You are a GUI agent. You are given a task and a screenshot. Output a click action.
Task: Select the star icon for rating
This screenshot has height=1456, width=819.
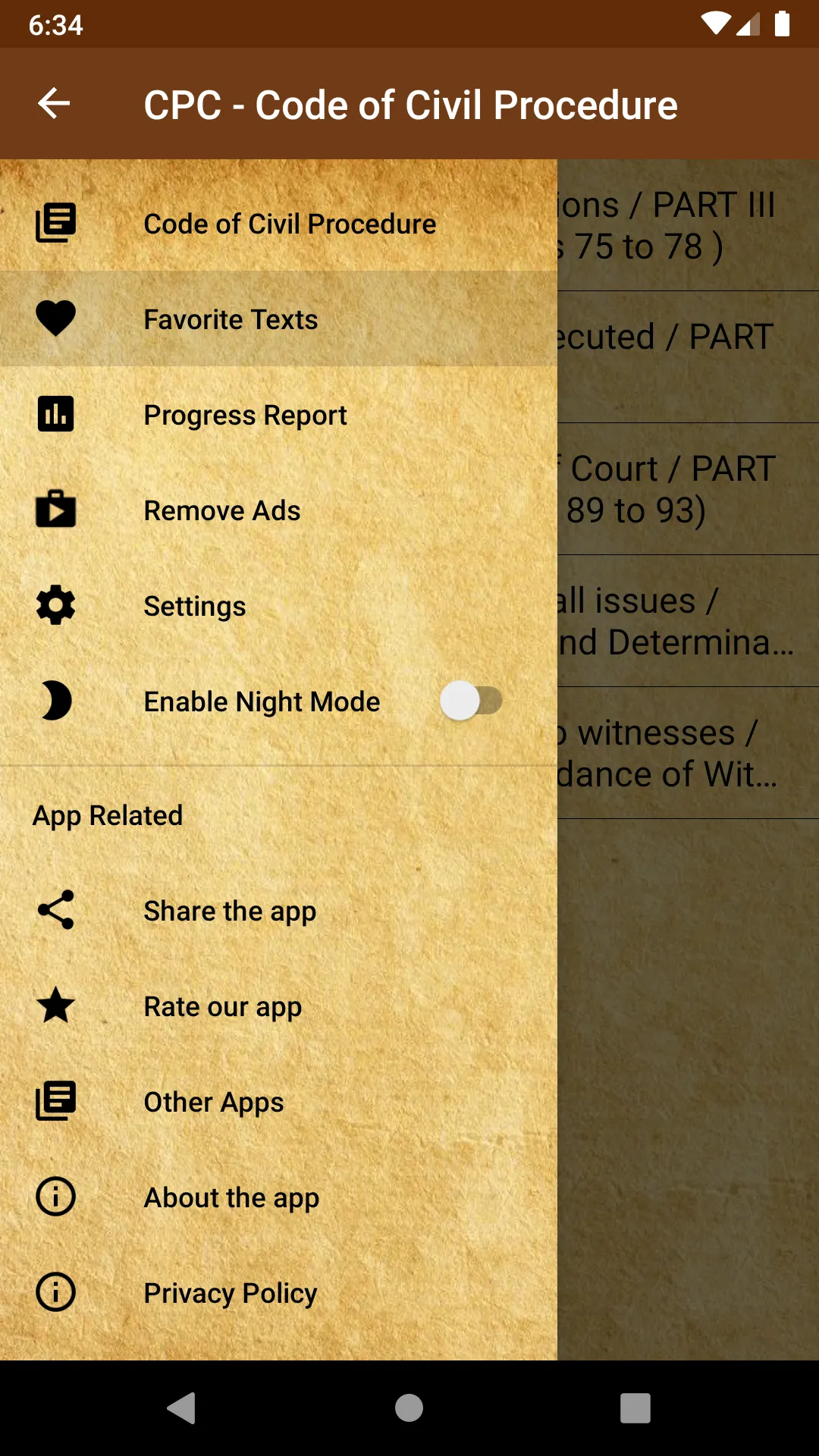coord(55,1006)
